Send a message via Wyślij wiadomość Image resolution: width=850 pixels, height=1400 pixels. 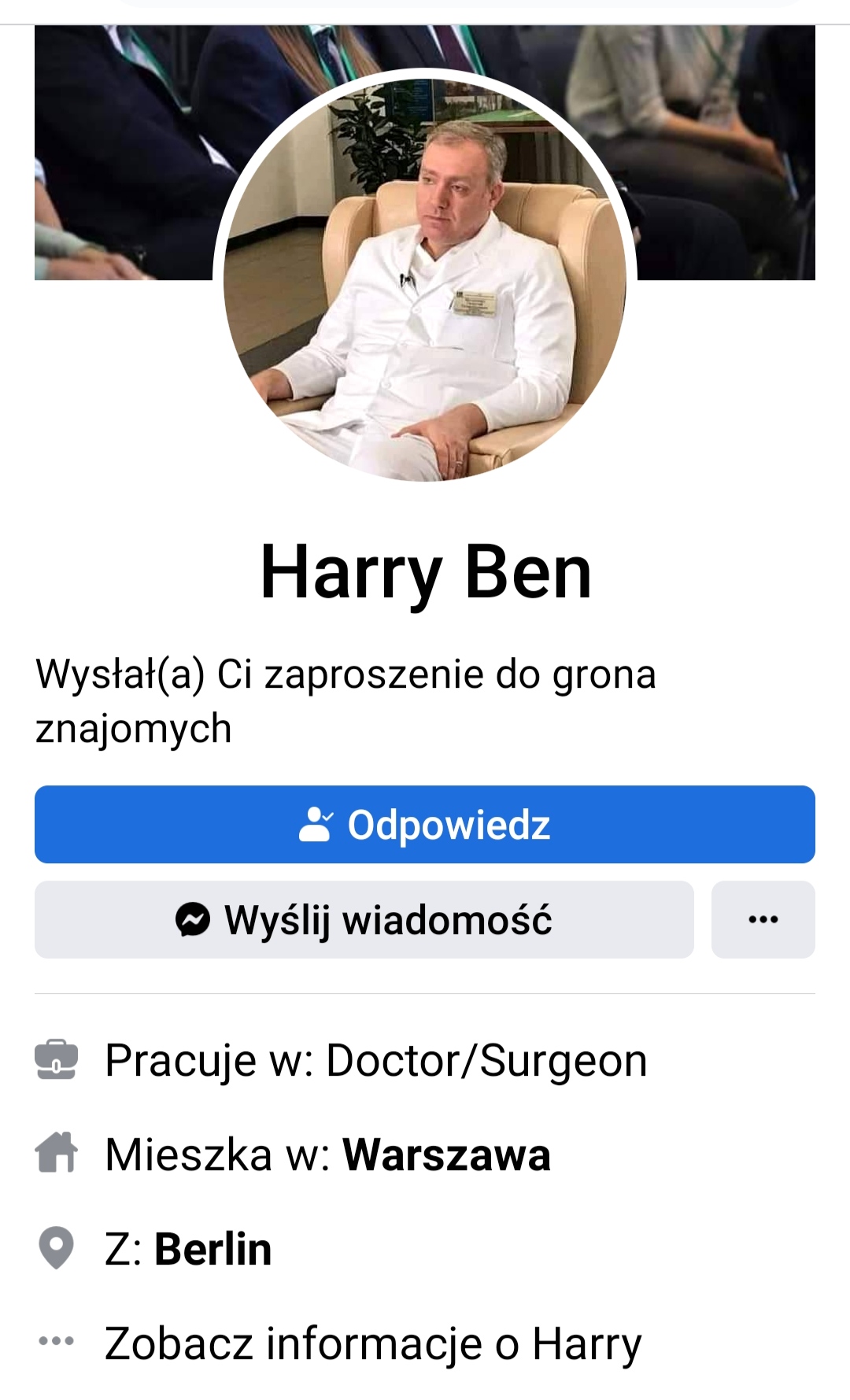coord(364,919)
